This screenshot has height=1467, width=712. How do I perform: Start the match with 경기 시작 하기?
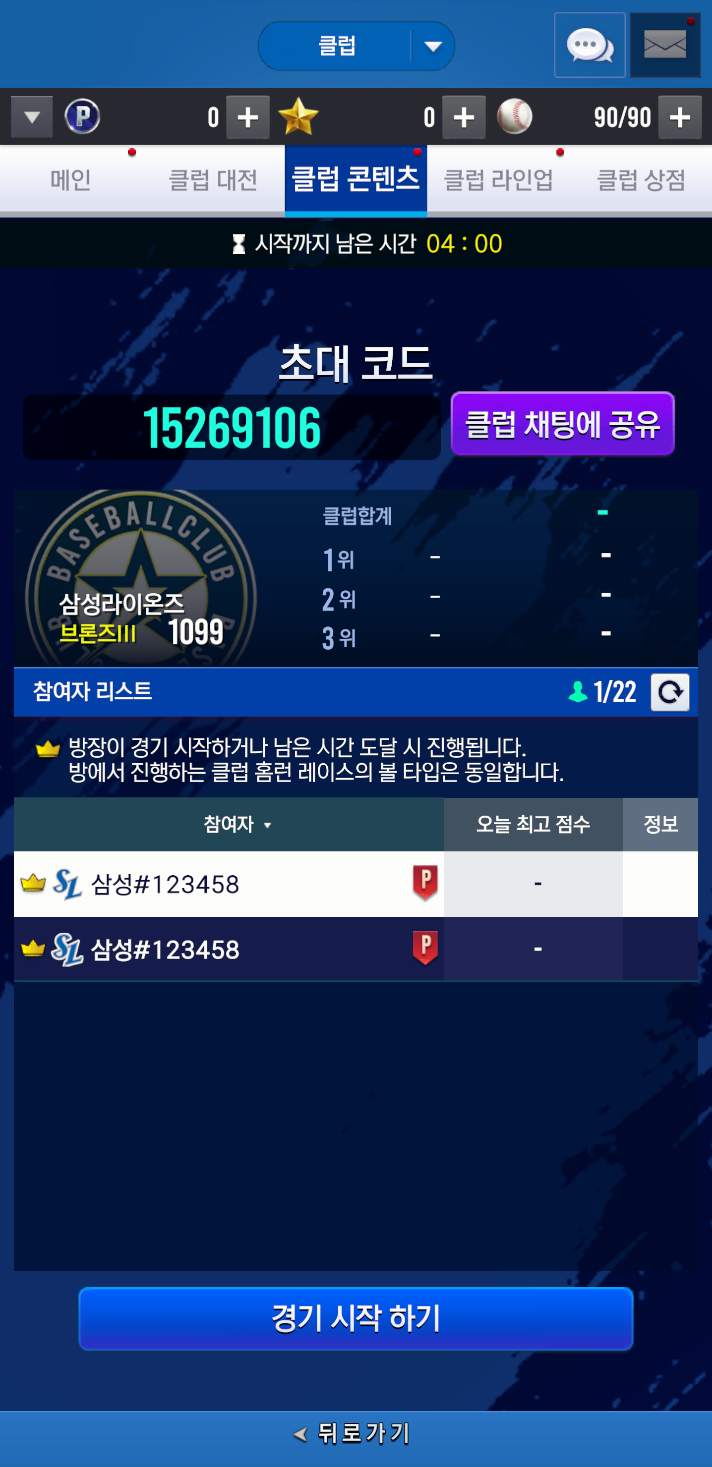(x=356, y=1318)
